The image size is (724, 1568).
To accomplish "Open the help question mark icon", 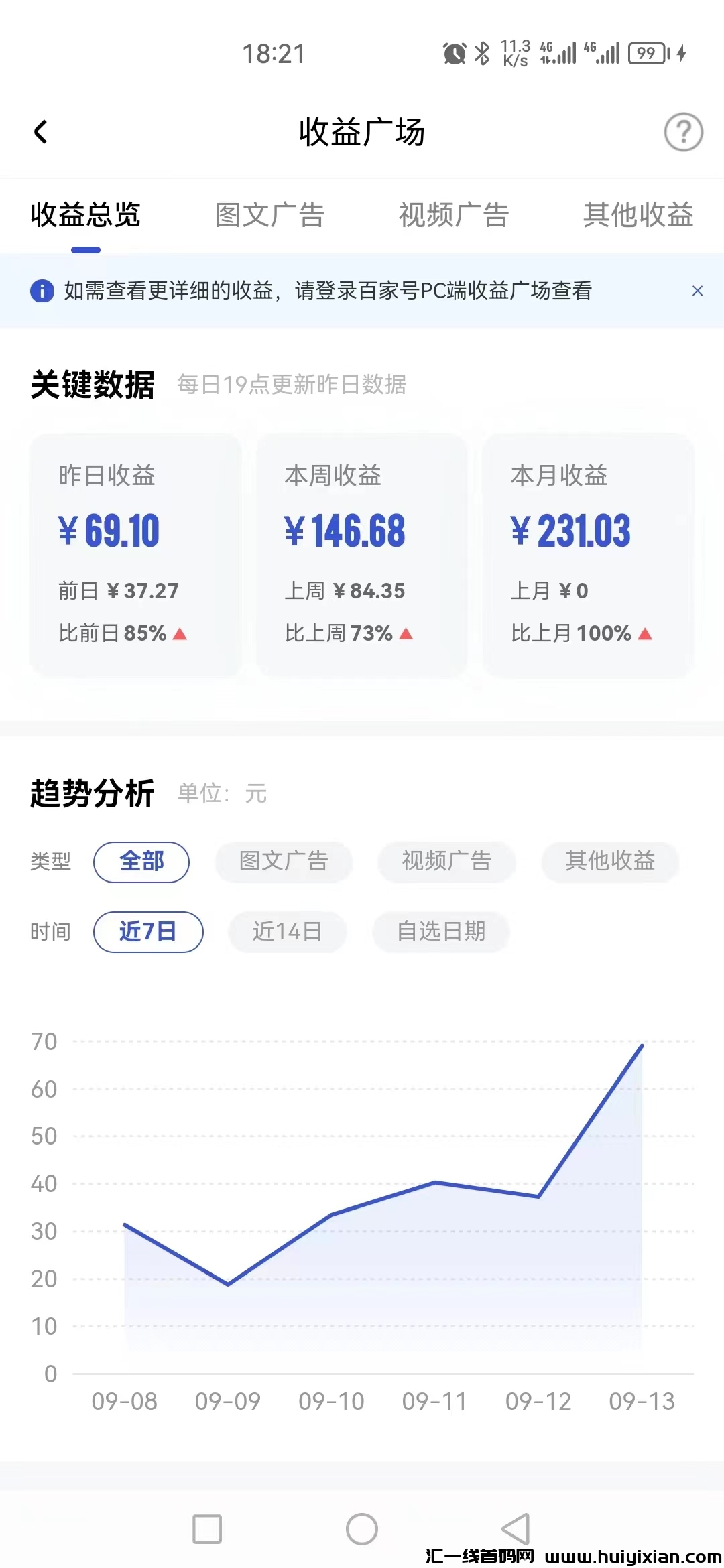I will [683, 132].
